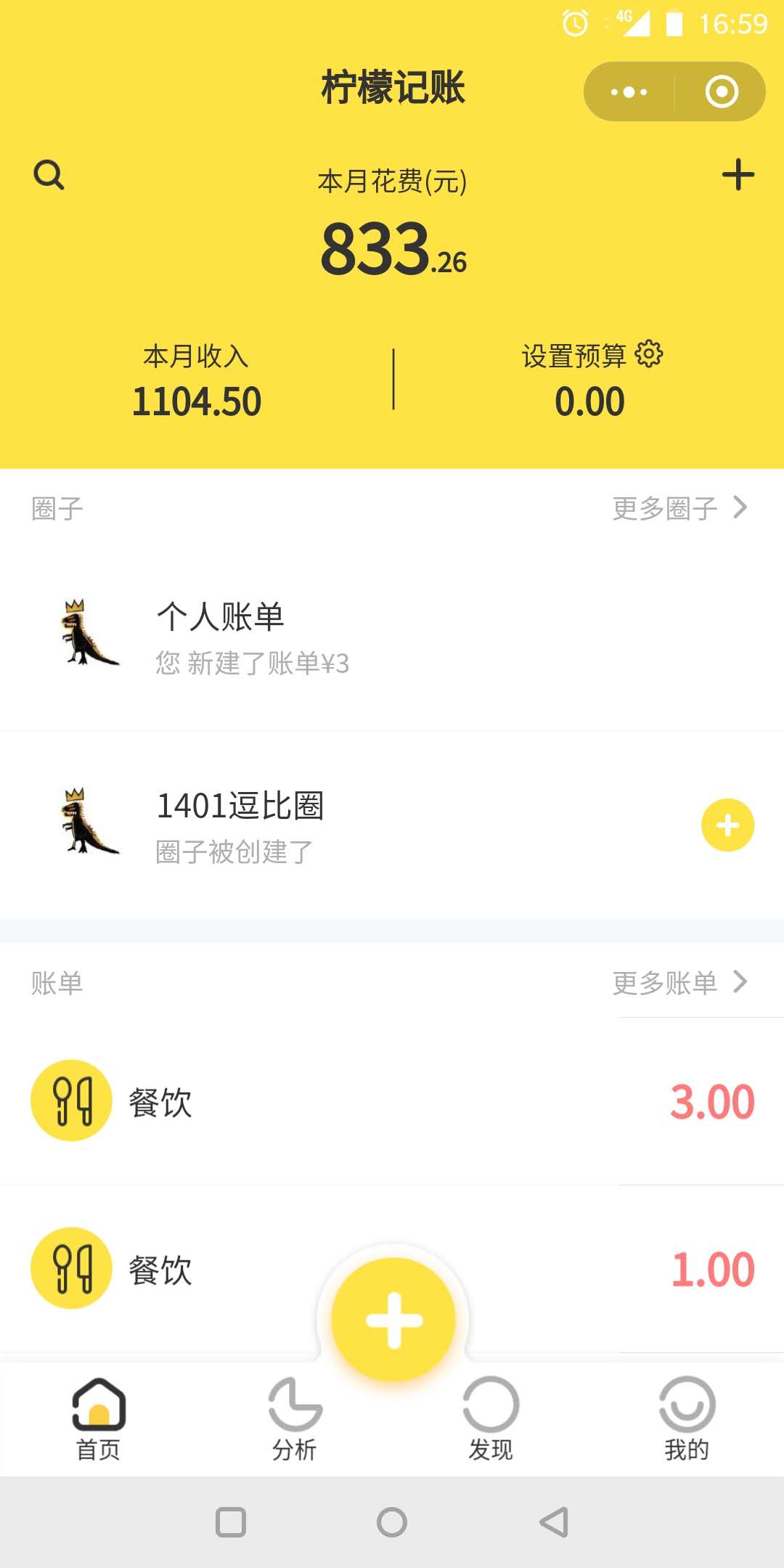Close the mini program with circle button
The height and width of the screenshot is (1568, 784).
click(x=722, y=92)
